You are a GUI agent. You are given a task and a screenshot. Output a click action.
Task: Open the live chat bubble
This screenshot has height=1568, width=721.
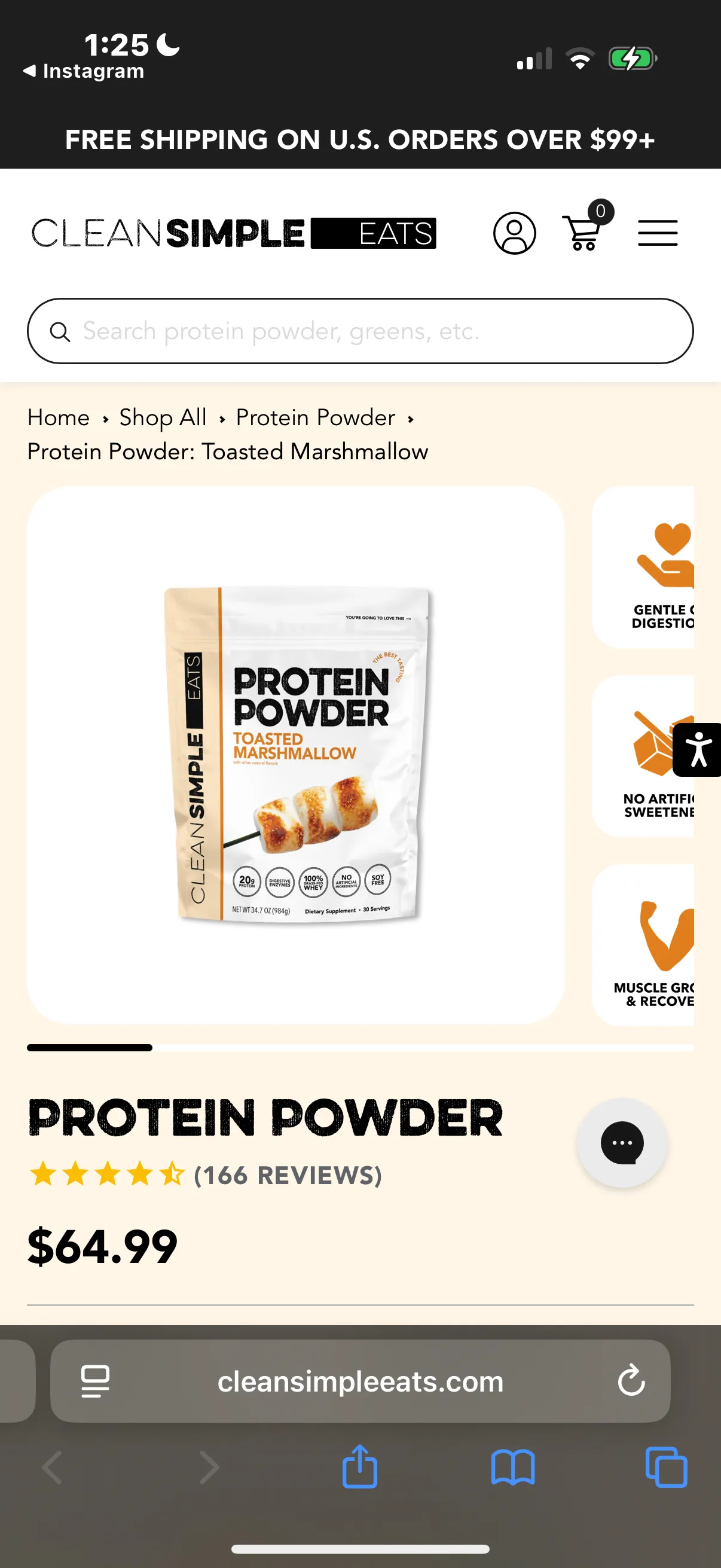click(x=622, y=1143)
